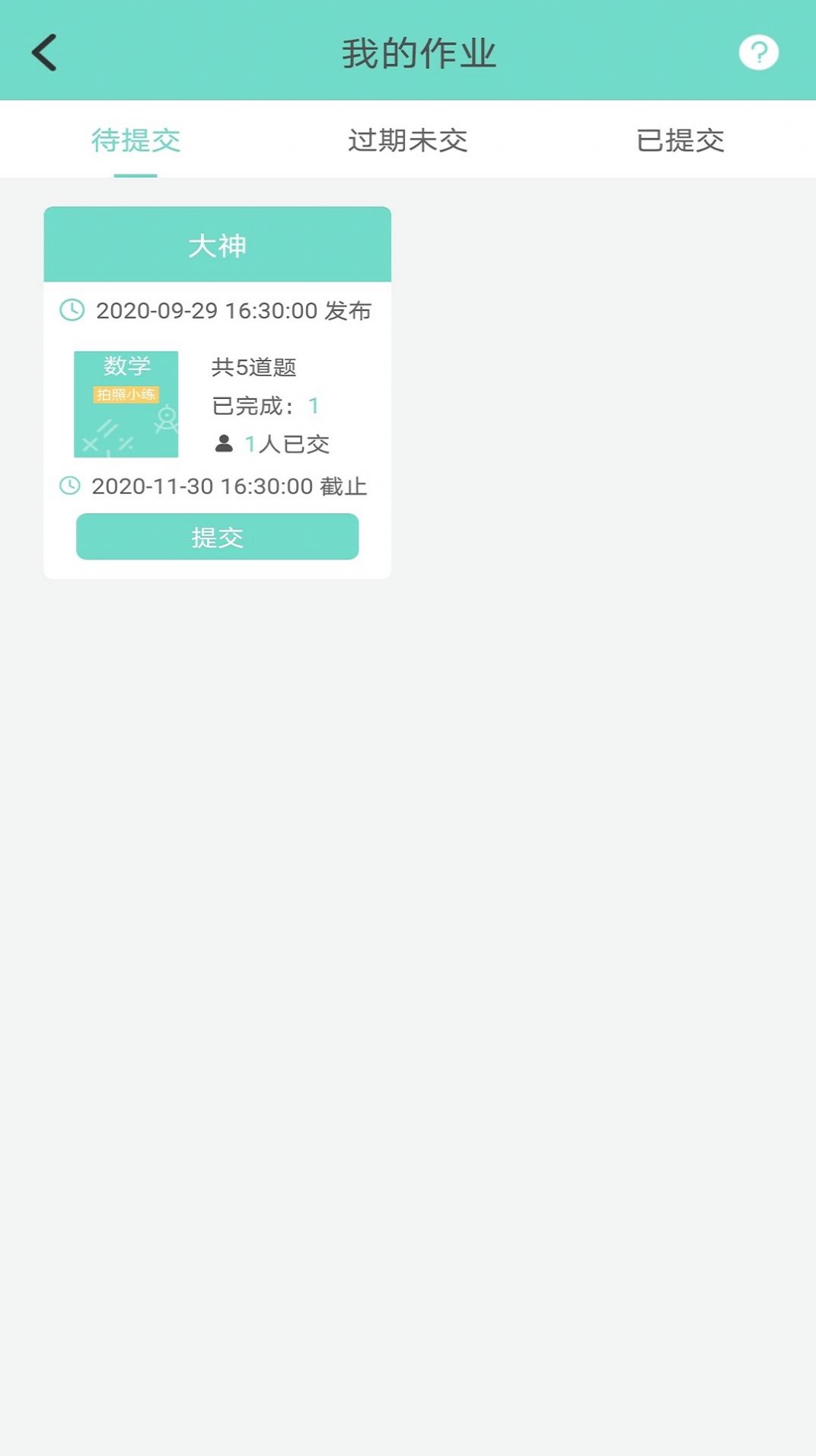Open the homework card for 大神
The image size is (816, 1456).
coord(218,388)
